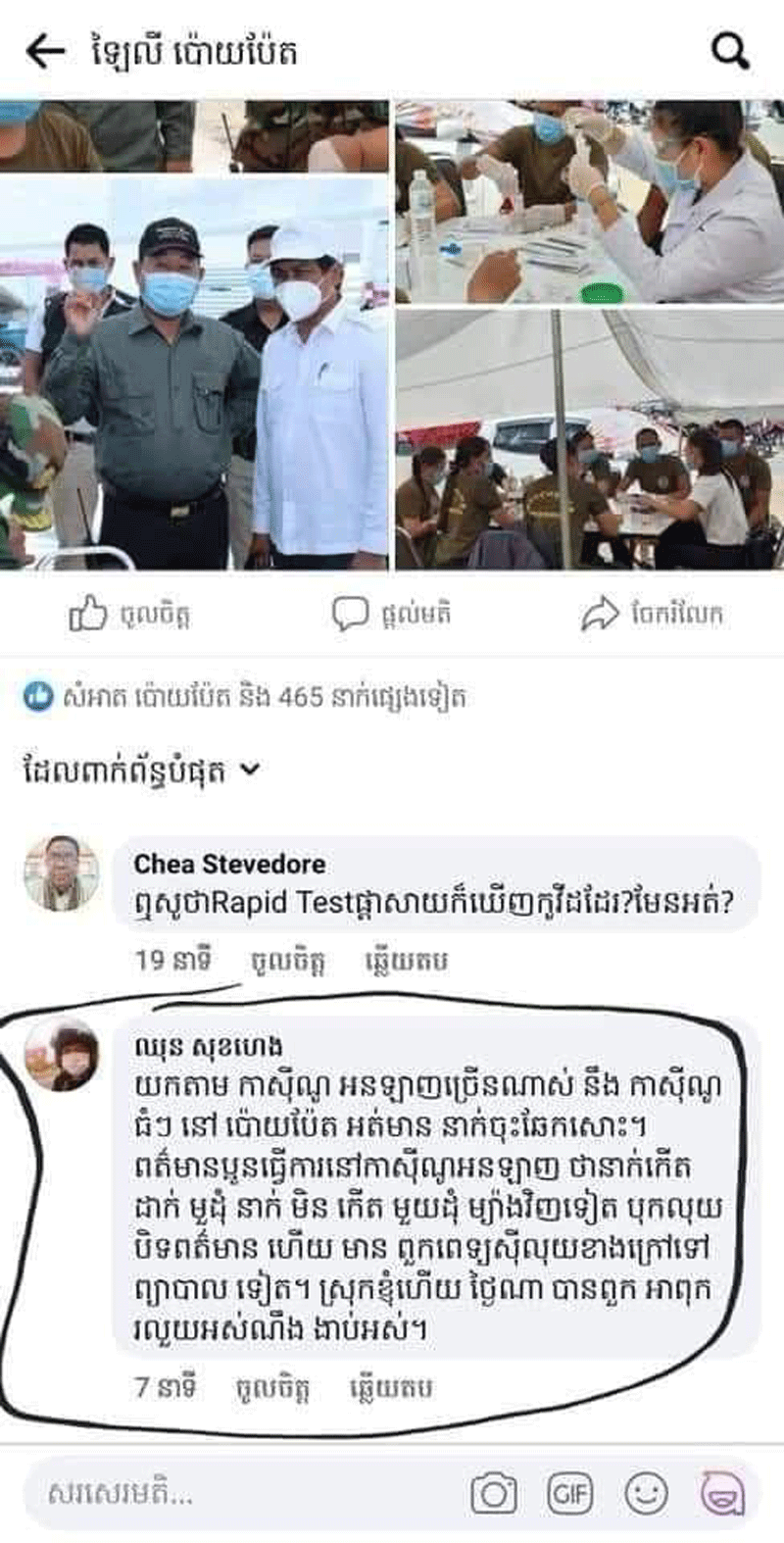This screenshot has height=1543, width=784.
Task: Go back using the arrow
Action: point(45,51)
